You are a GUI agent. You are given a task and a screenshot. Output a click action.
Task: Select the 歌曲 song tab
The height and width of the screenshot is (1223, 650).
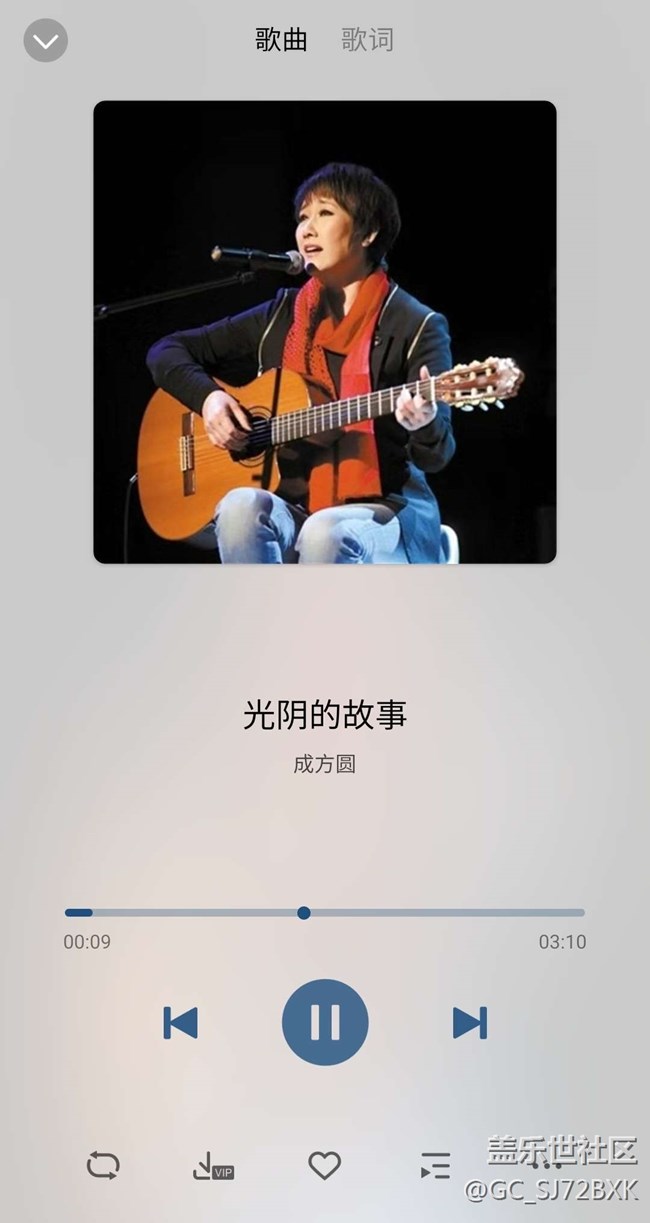point(281,40)
